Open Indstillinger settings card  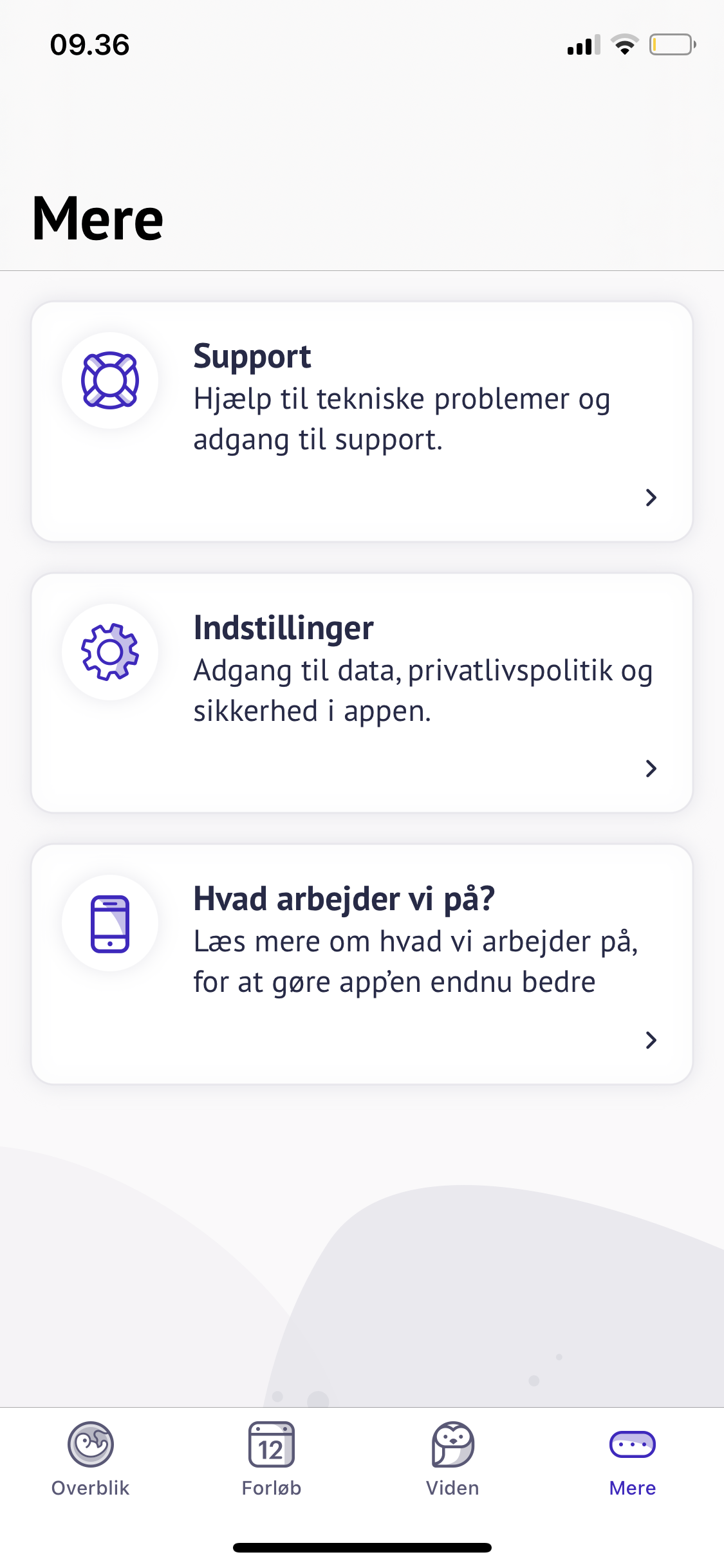point(362,693)
